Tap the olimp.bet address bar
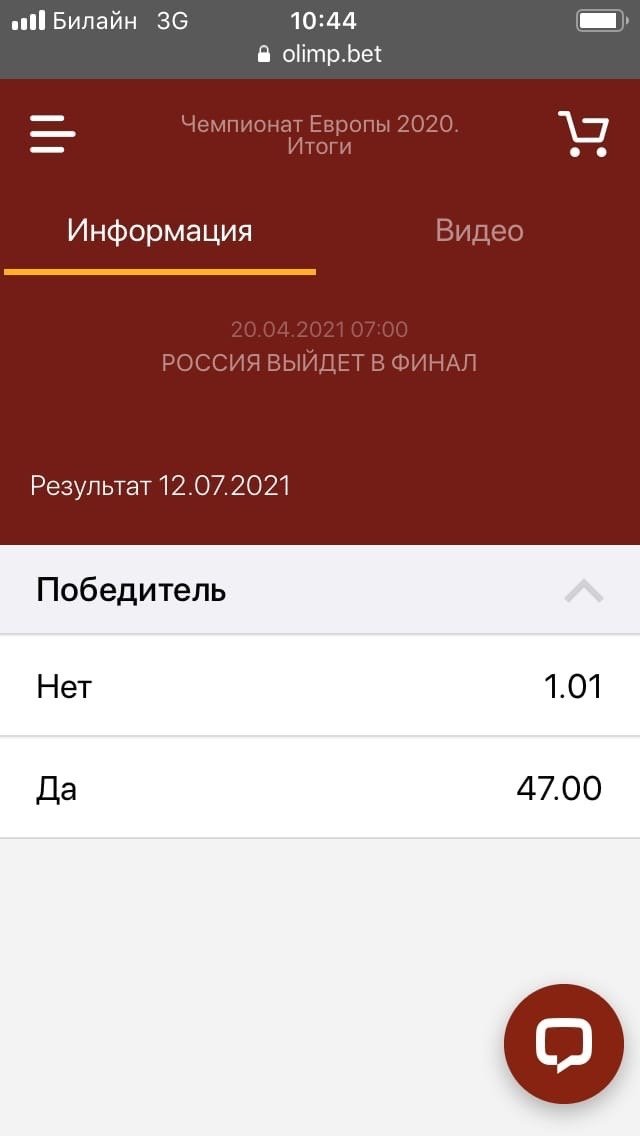The image size is (640, 1136). point(320,54)
